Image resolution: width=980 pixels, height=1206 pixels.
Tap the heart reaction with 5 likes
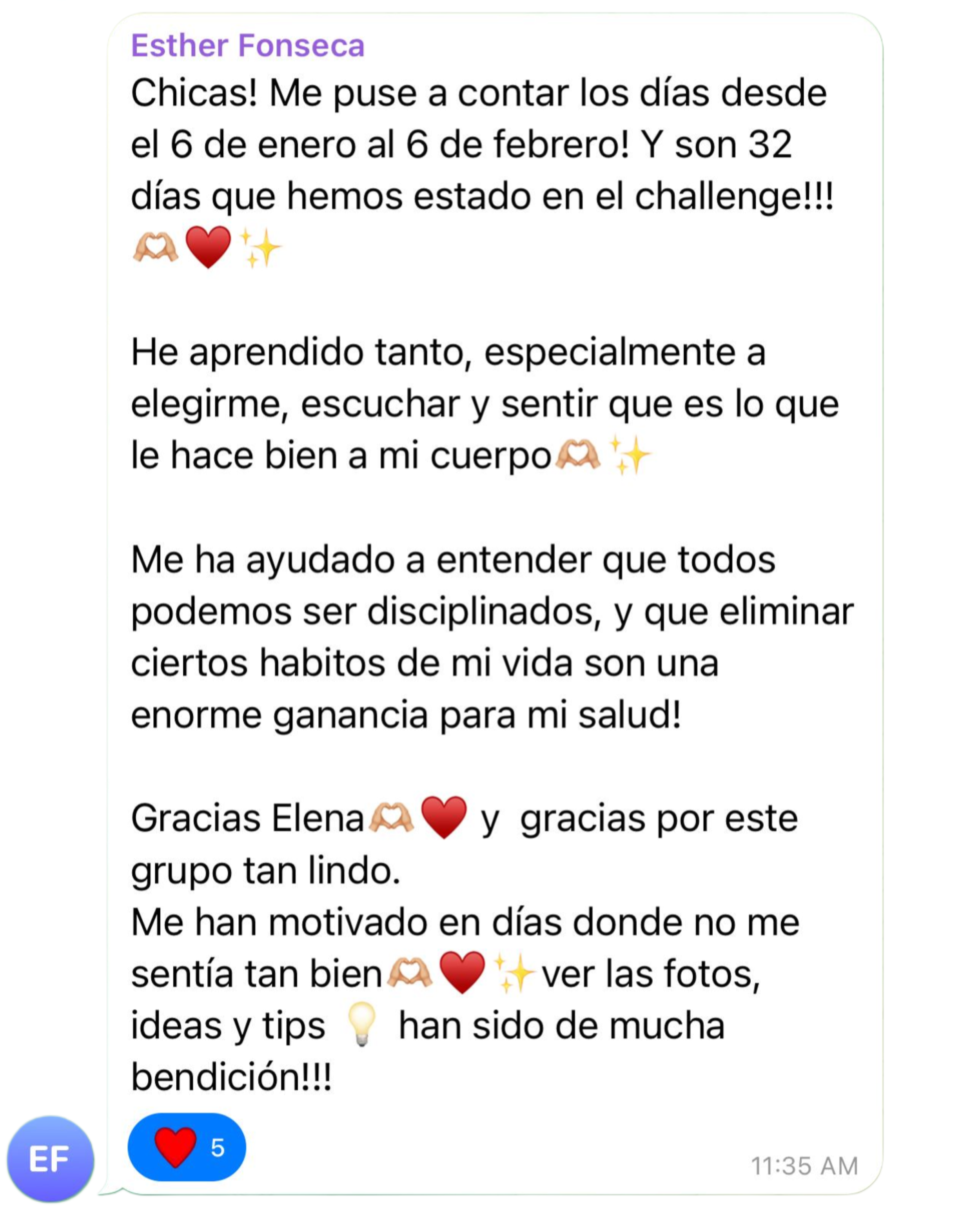pyautogui.click(x=187, y=1147)
